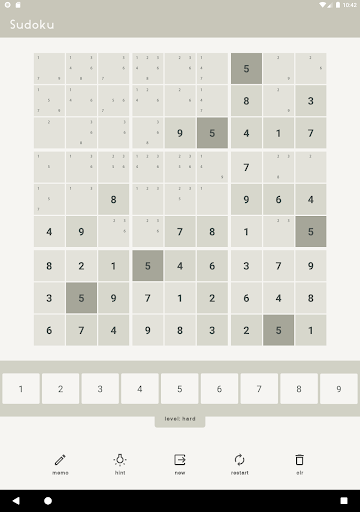360x512 pixels.
Task: Enter digit 7 from the number pad
Action: click(259, 389)
